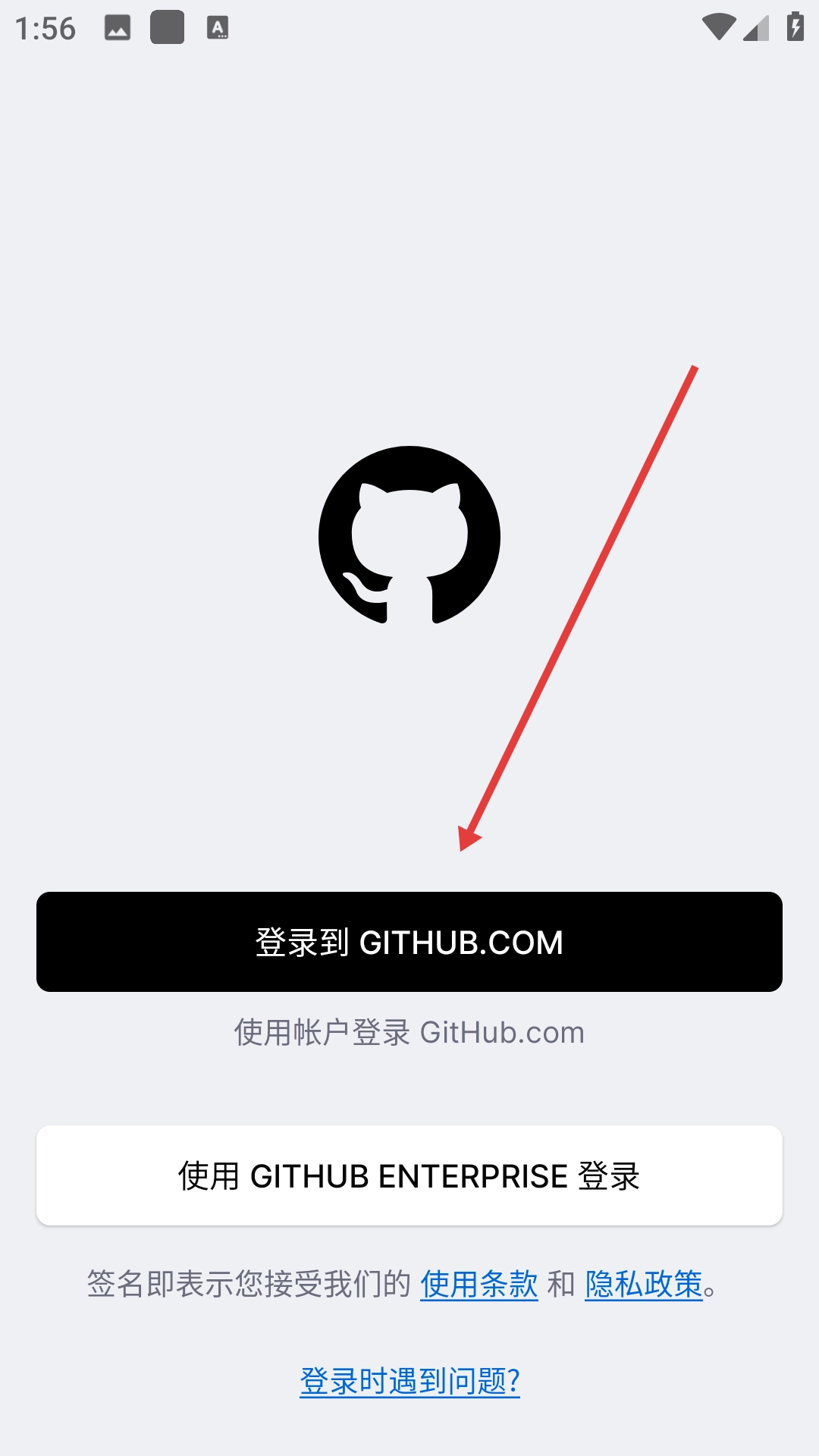Tap the 登录到 GITHUB.COM button
The image size is (819, 1456).
pos(409,942)
